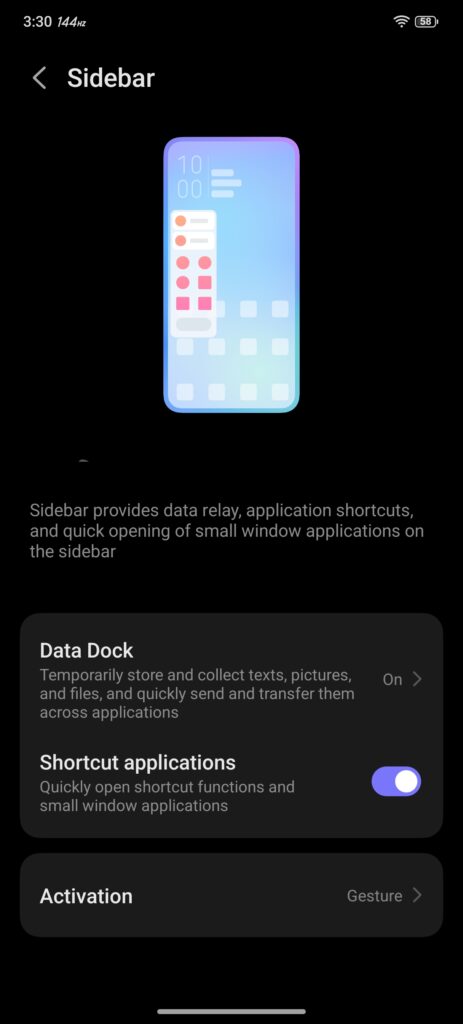The height and width of the screenshot is (1024, 463).
Task: Open the Activation gesture option
Action: click(231, 895)
